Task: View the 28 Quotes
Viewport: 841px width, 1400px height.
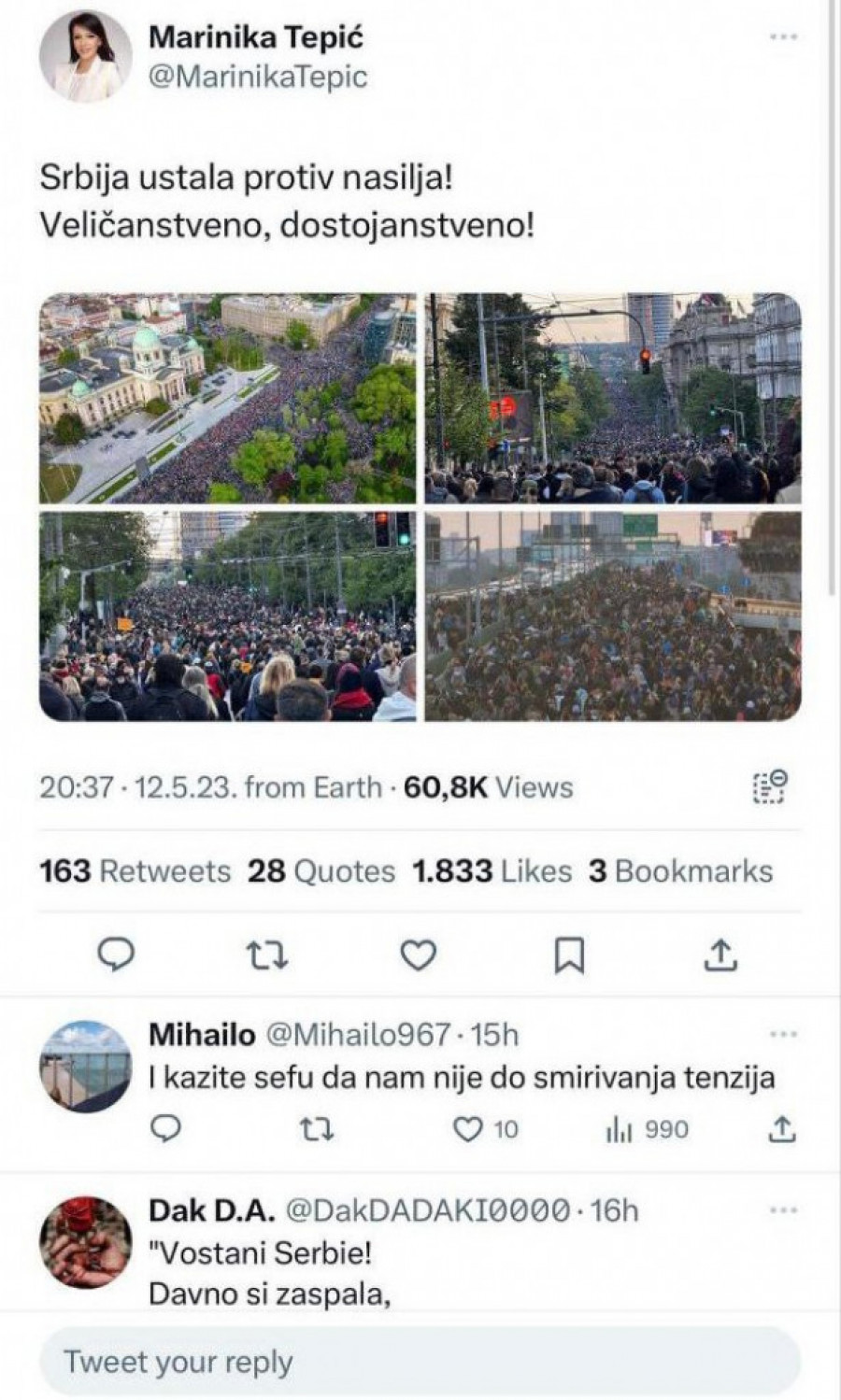Action: 321,871
